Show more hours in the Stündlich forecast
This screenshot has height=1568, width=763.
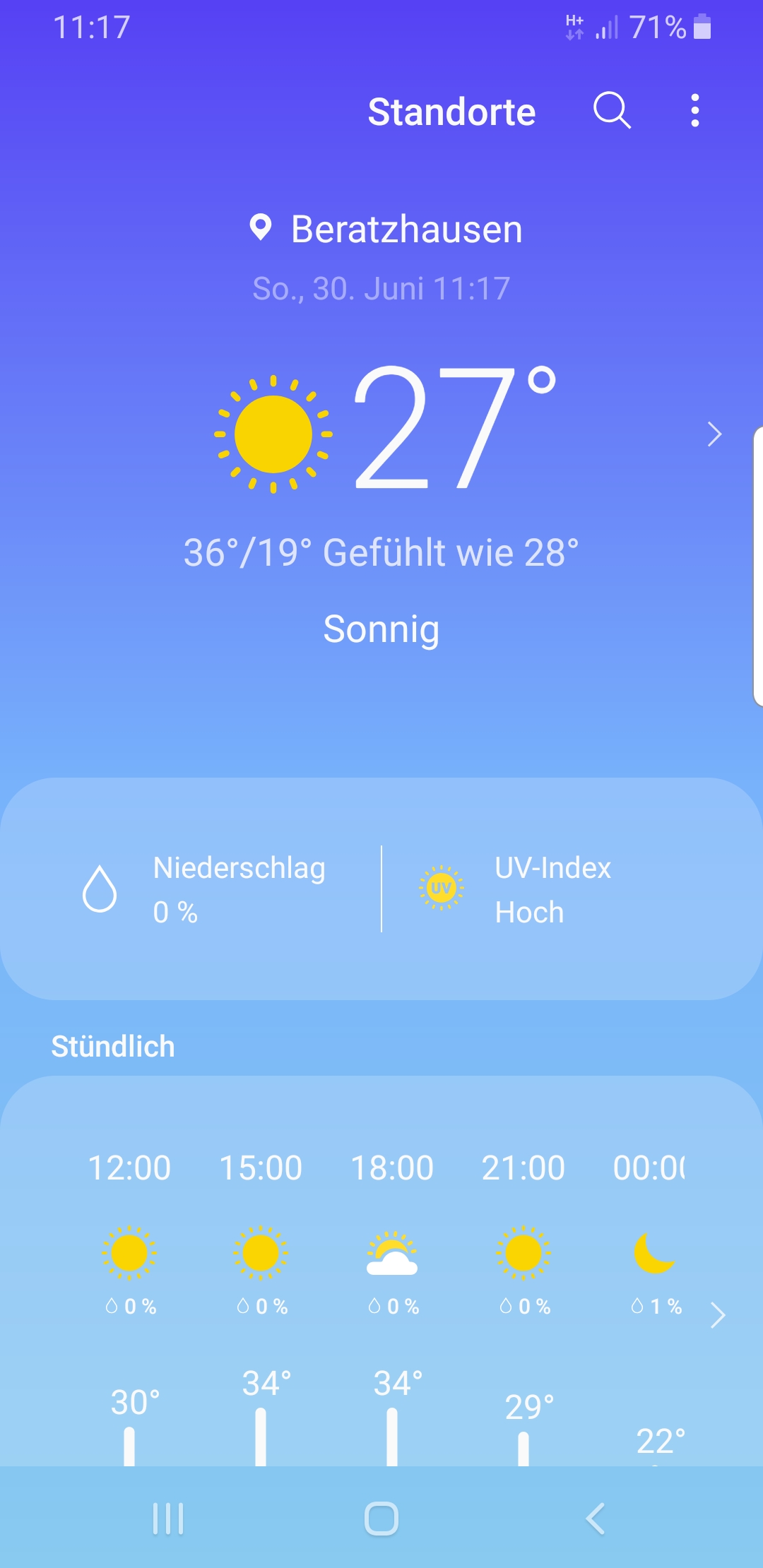point(718,1315)
